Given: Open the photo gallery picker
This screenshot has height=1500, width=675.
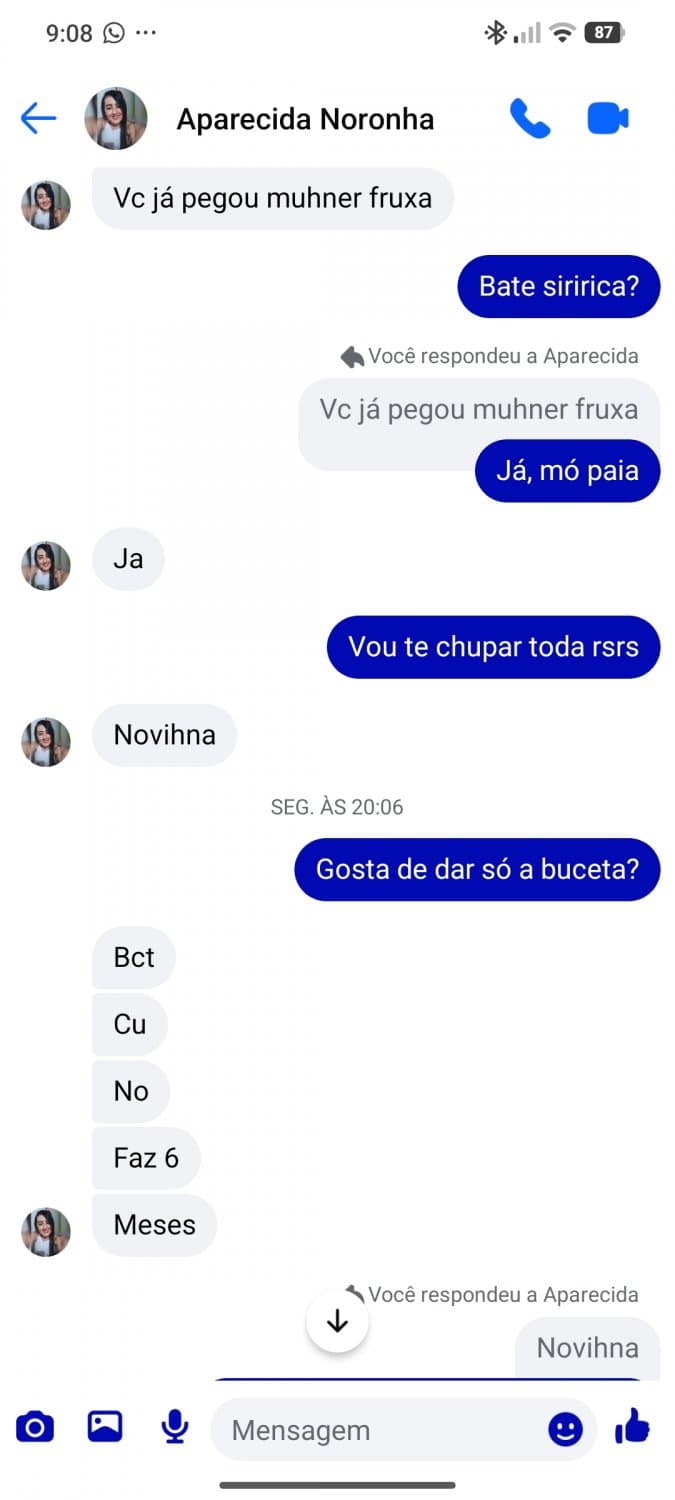Looking at the screenshot, I should tap(105, 1426).
